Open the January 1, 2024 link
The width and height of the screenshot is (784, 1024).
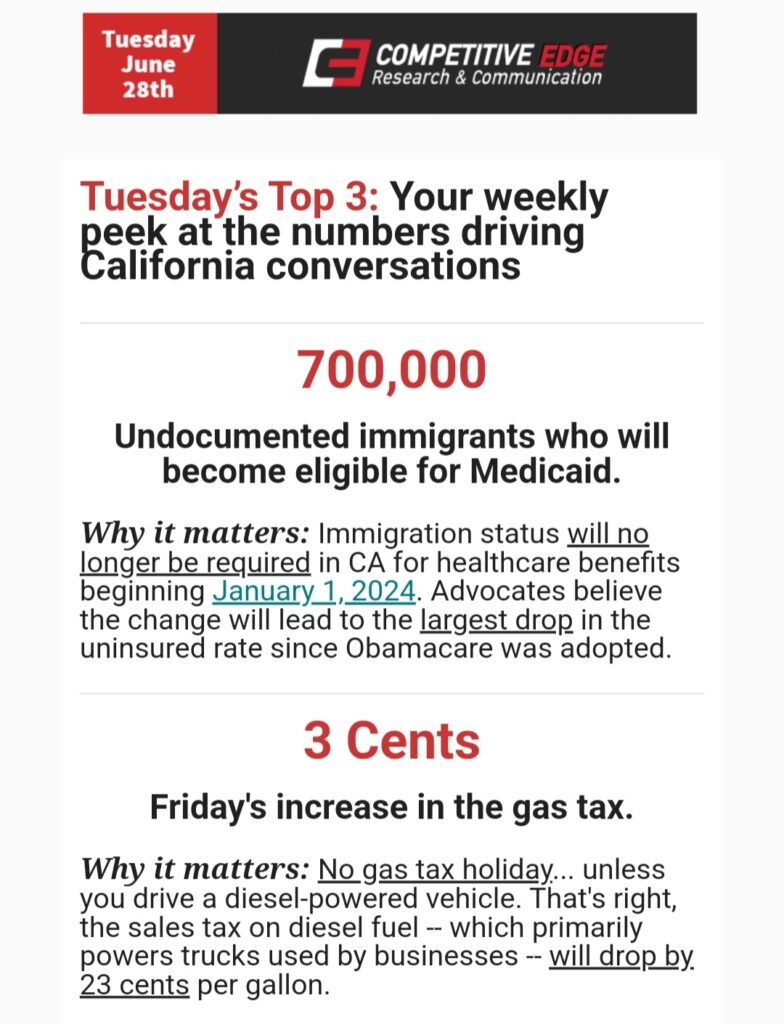point(313,591)
